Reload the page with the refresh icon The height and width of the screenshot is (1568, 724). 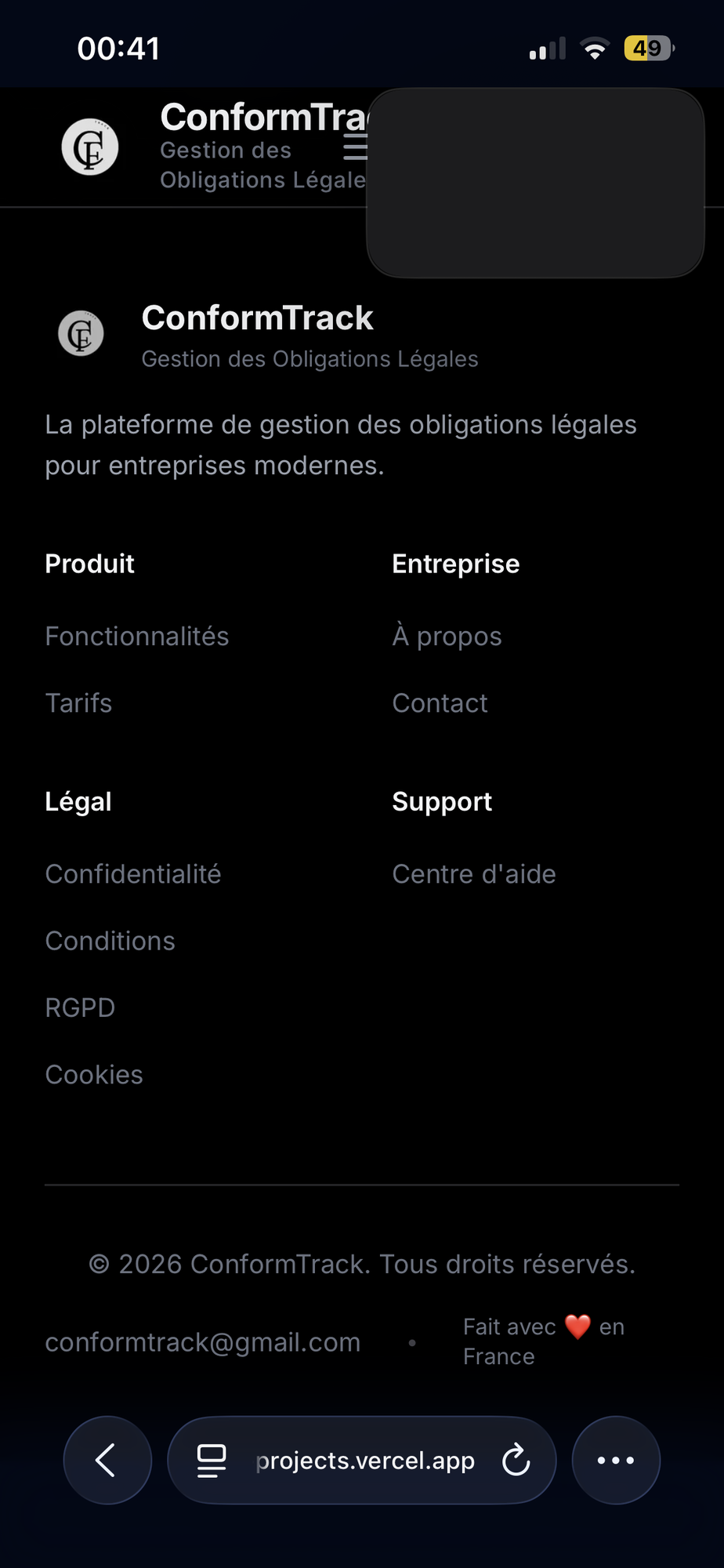click(x=516, y=1460)
